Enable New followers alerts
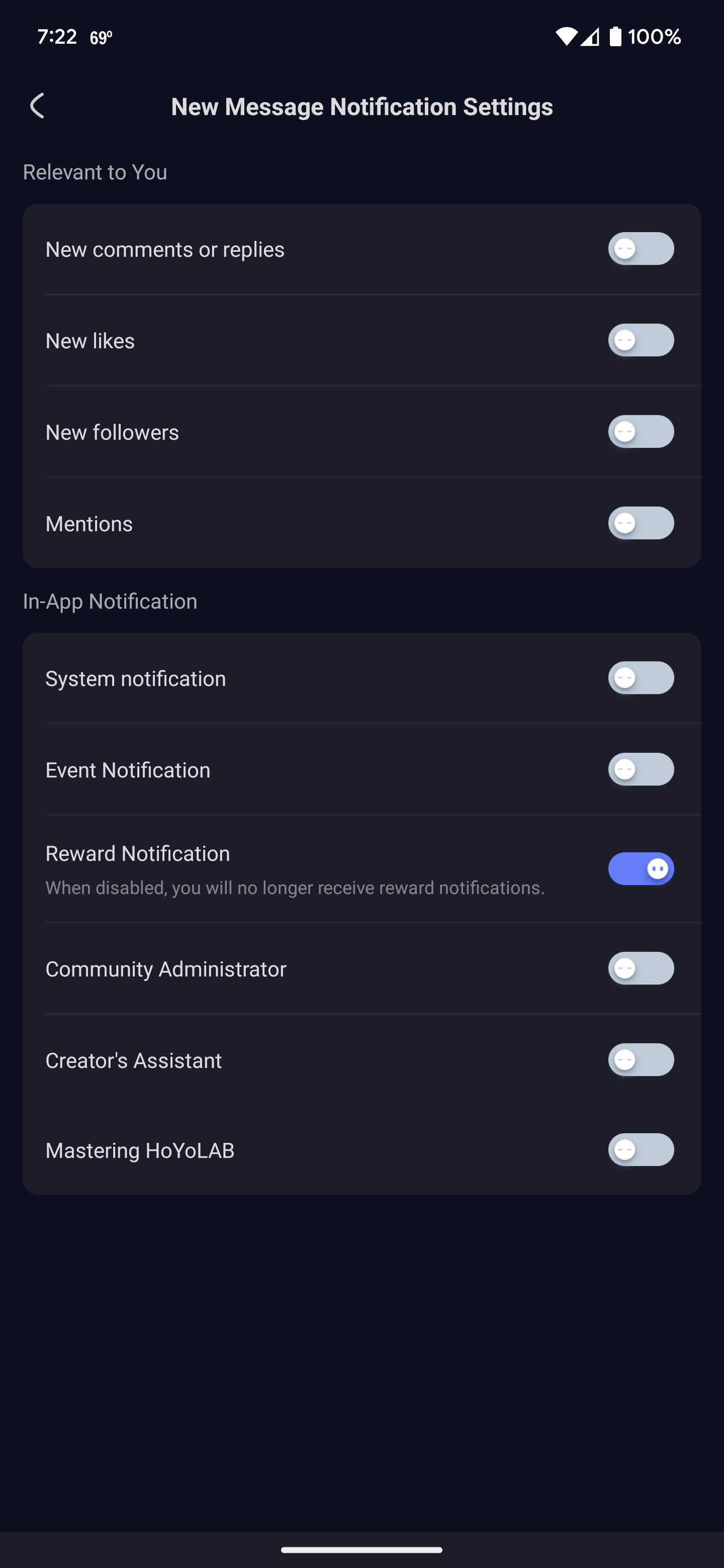The height and width of the screenshot is (1568, 724). pyautogui.click(x=641, y=432)
